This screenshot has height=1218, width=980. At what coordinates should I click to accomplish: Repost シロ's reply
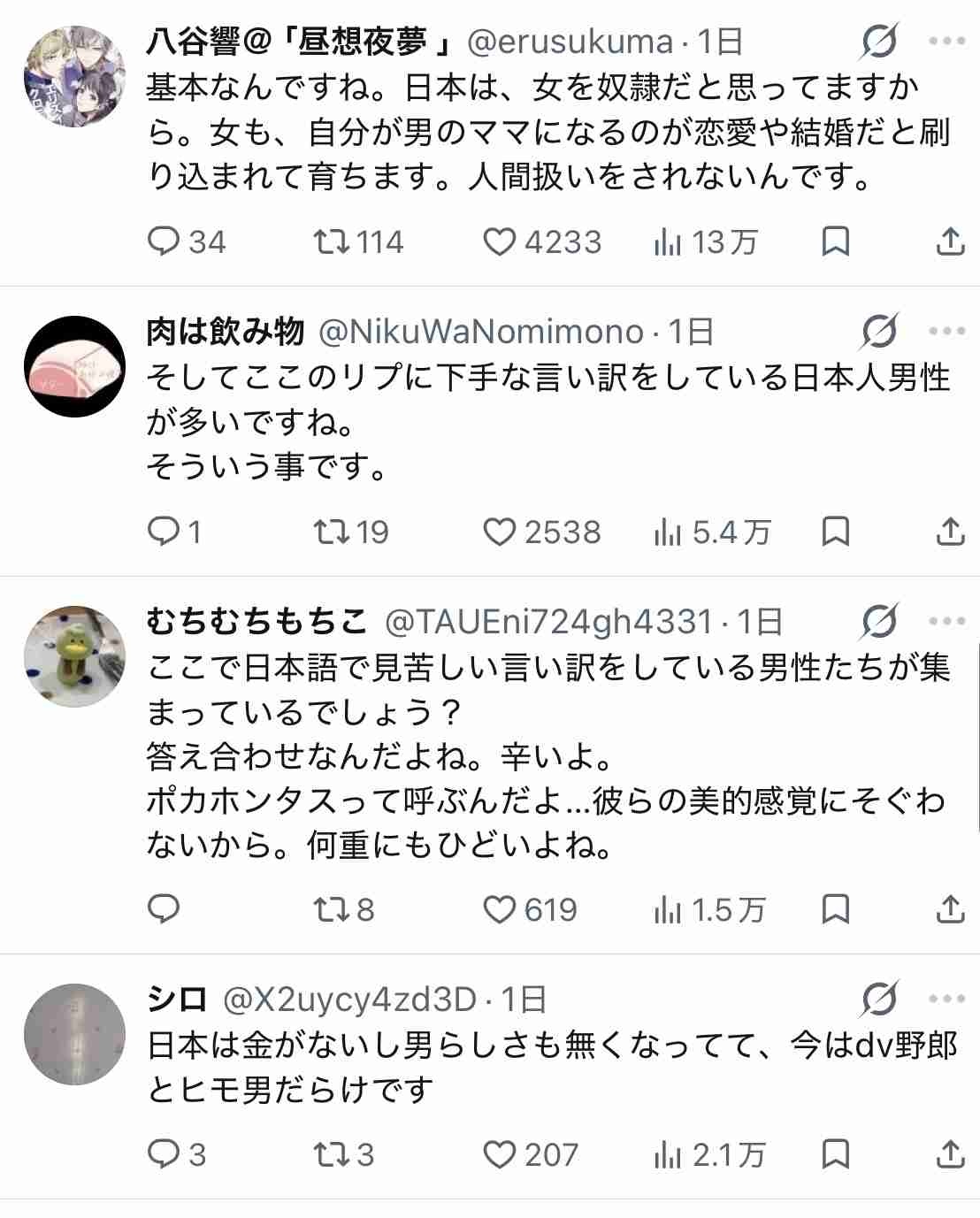(331, 1154)
